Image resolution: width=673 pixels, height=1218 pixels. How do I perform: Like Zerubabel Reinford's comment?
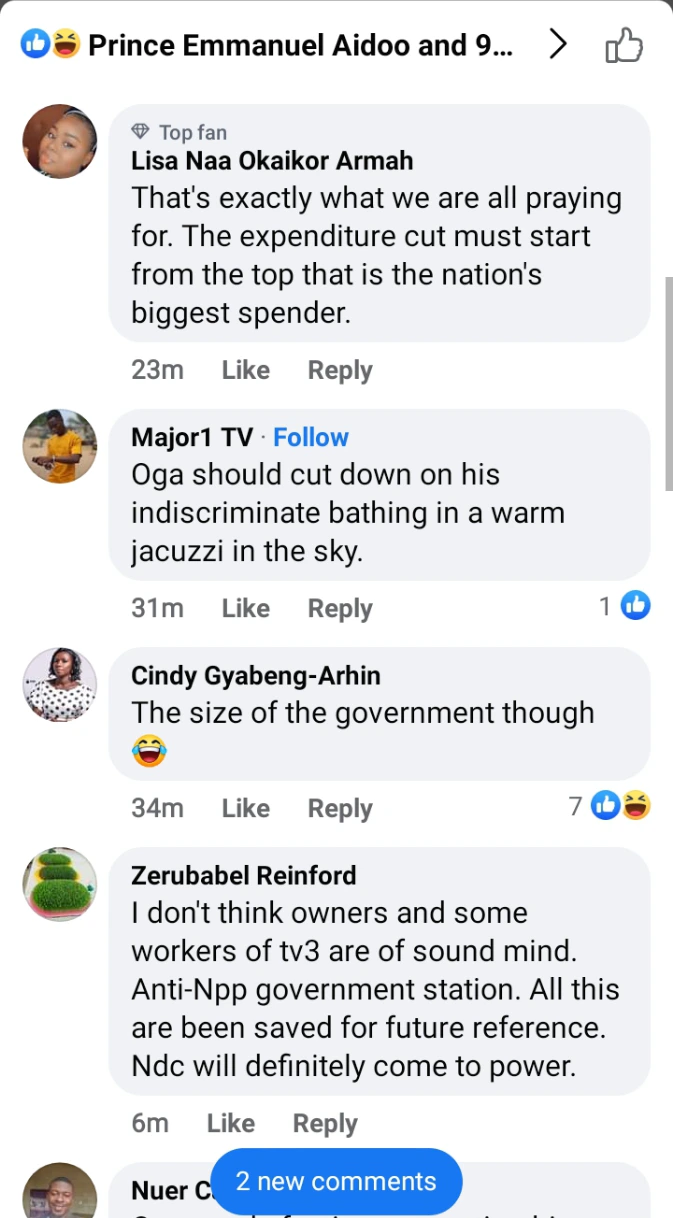point(230,1123)
